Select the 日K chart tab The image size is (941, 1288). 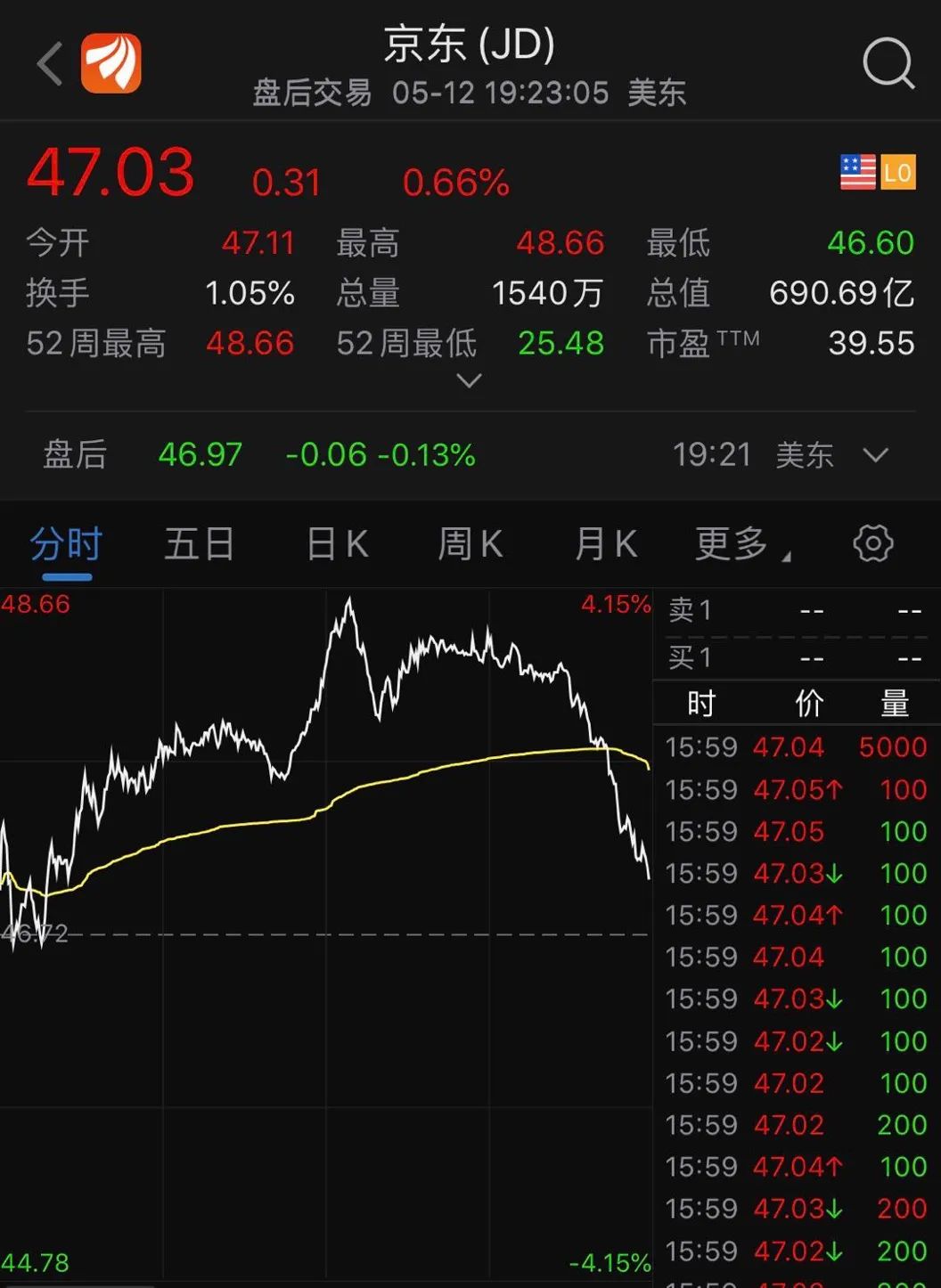337,543
